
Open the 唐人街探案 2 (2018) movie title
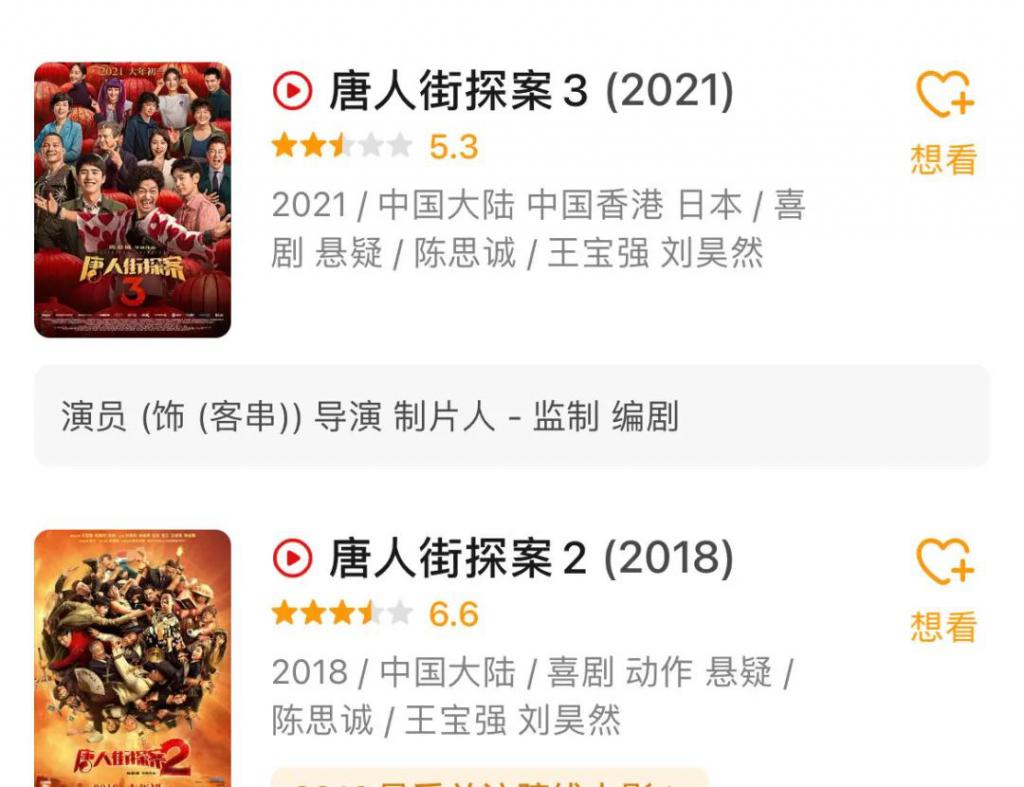[x=530, y=559]
